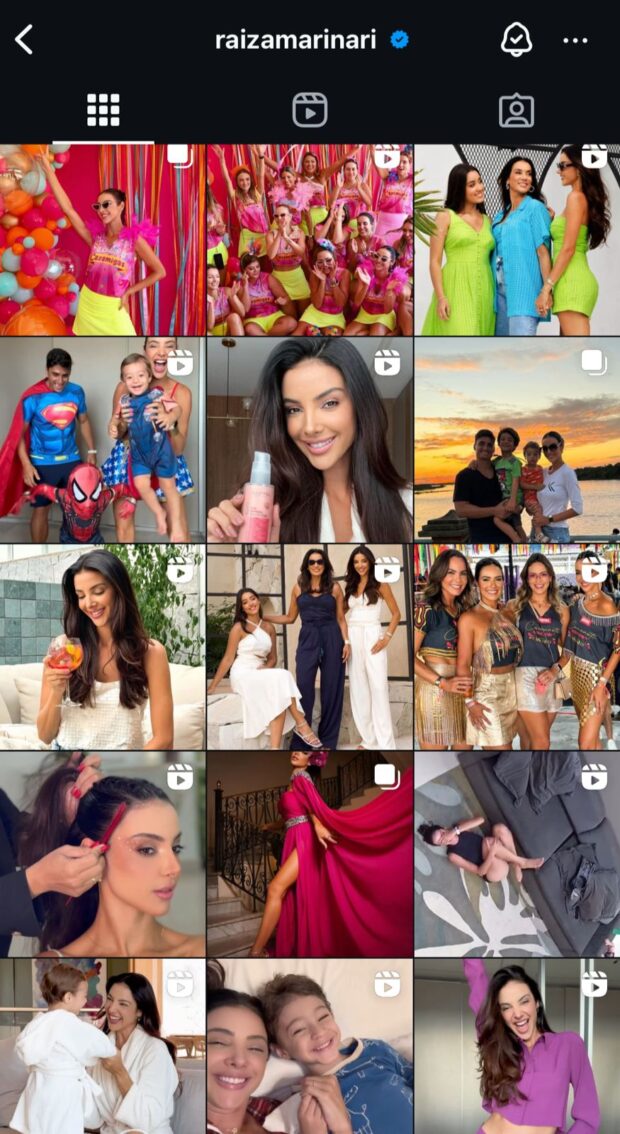Open the reel of the woman holding an orange drink
Image resolution: width=620 pixels, height=1134 pixels.
tap(102, 647)
